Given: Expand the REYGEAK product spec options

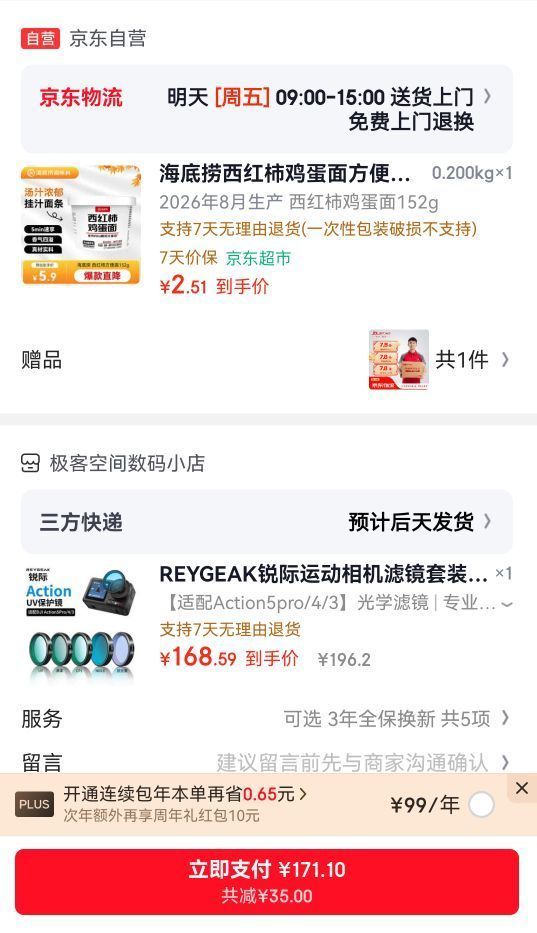Looking at the screenshot, I should point(507,604).
